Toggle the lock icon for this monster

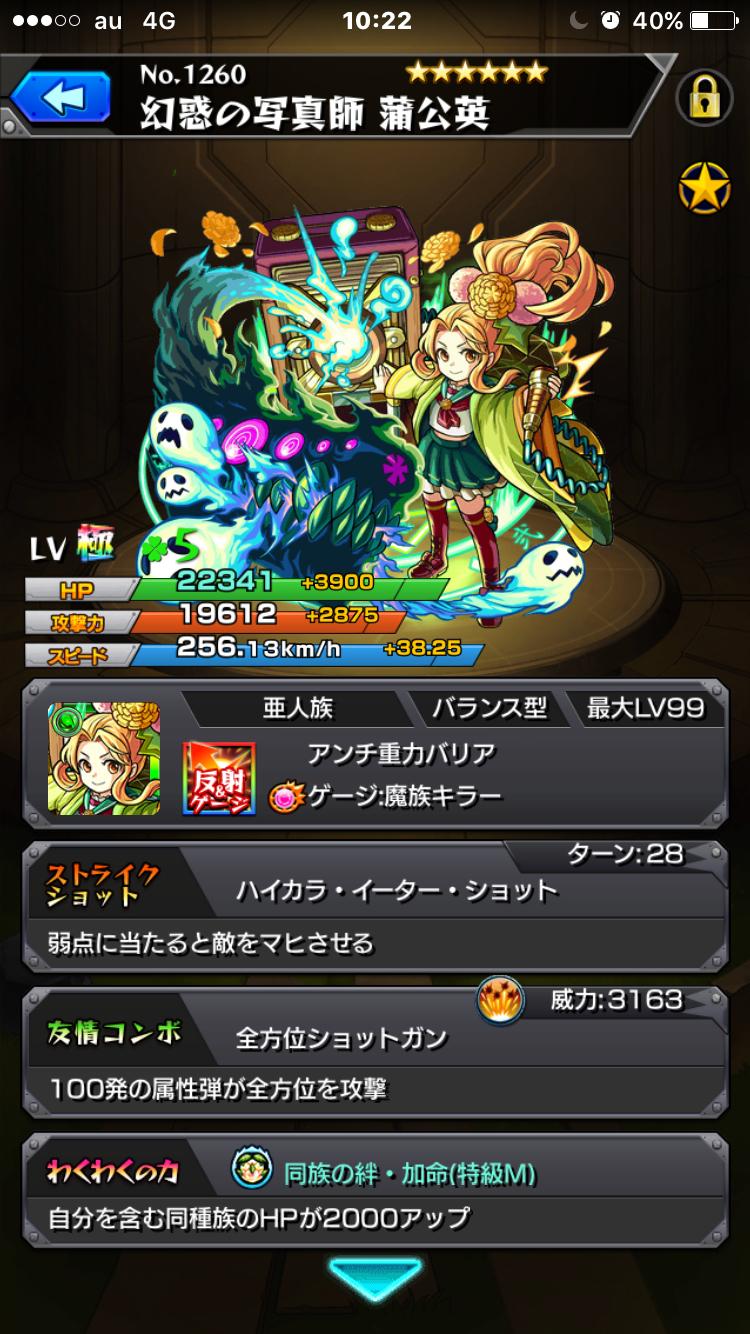tap(705, 97)
